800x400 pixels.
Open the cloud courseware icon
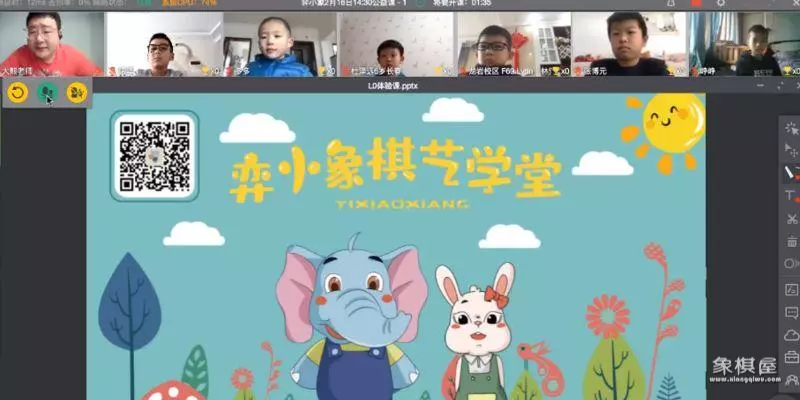point(791,335)
